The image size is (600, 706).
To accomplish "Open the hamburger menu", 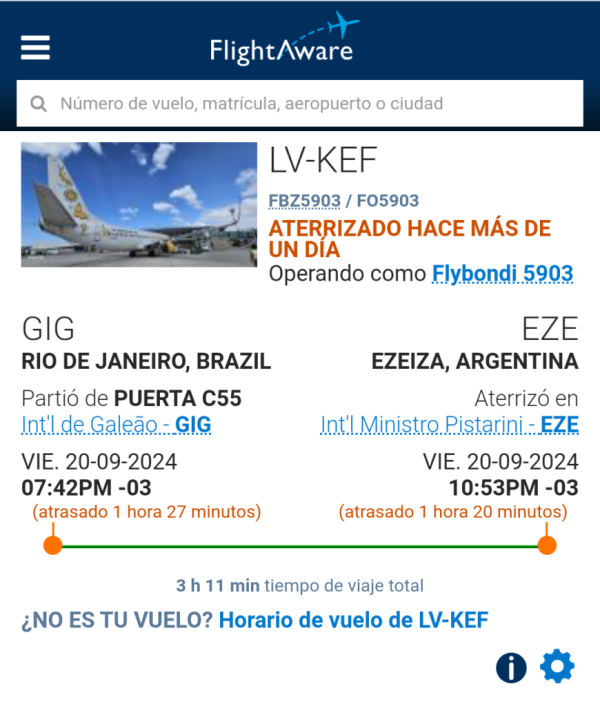I will [x=35, y=47].
